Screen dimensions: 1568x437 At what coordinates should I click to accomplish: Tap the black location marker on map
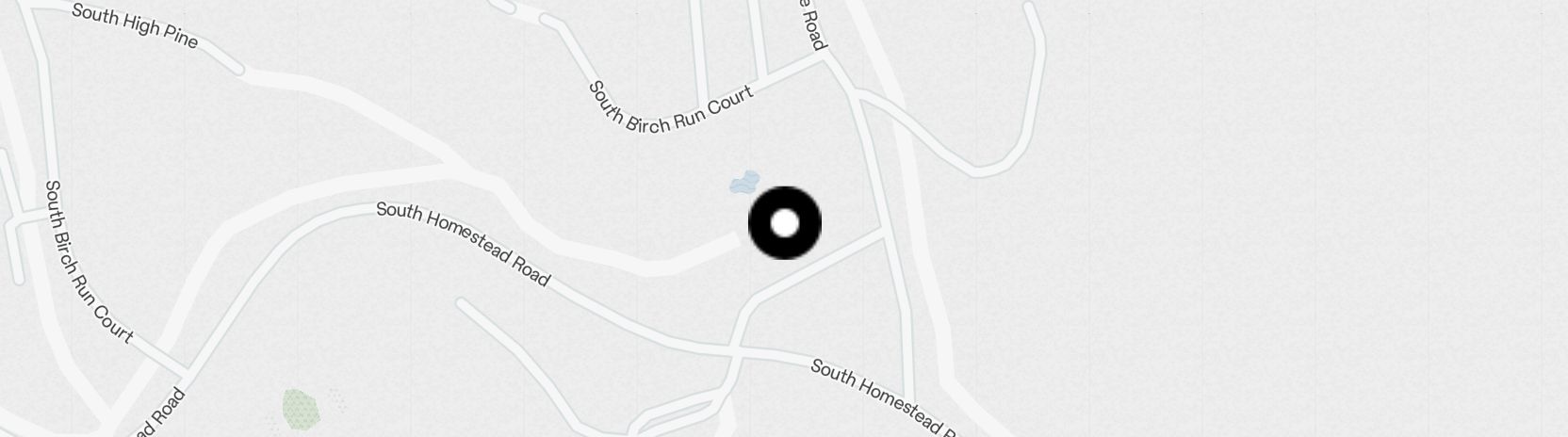(784, 223)
